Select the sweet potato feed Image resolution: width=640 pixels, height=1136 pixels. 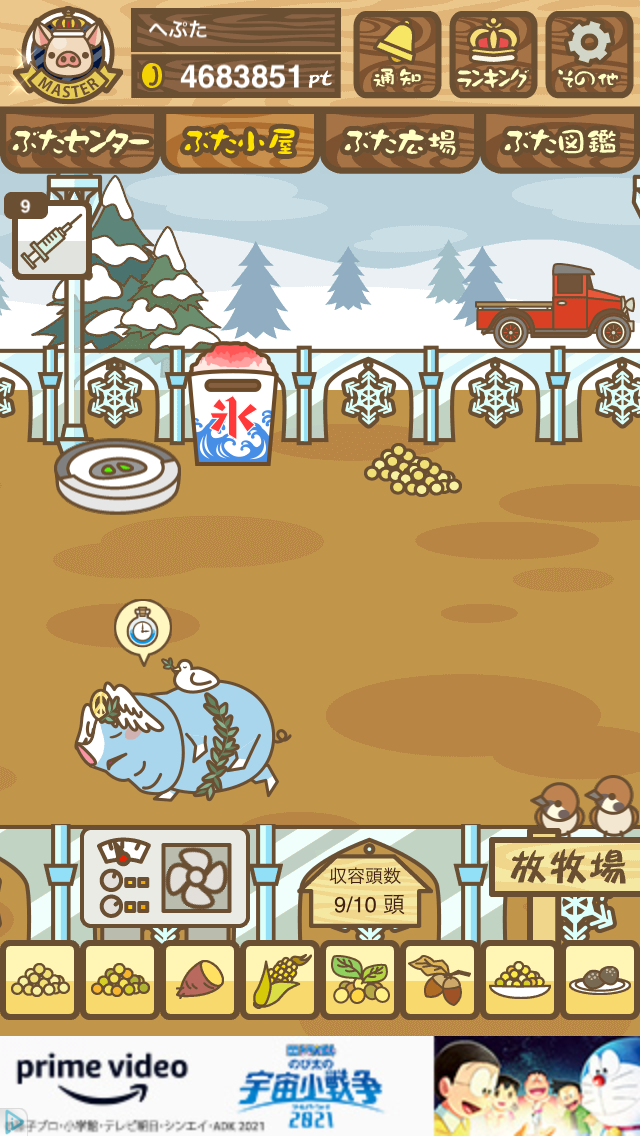200,980
